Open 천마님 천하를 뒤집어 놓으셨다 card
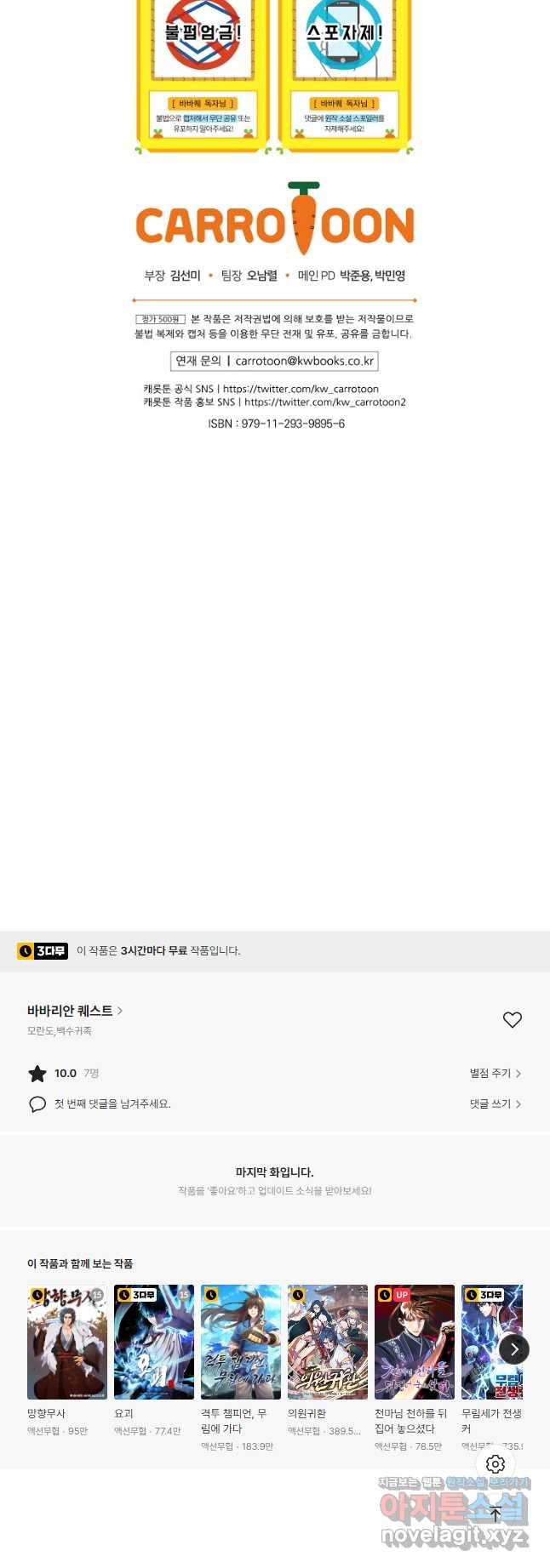 coord(415,1343)
